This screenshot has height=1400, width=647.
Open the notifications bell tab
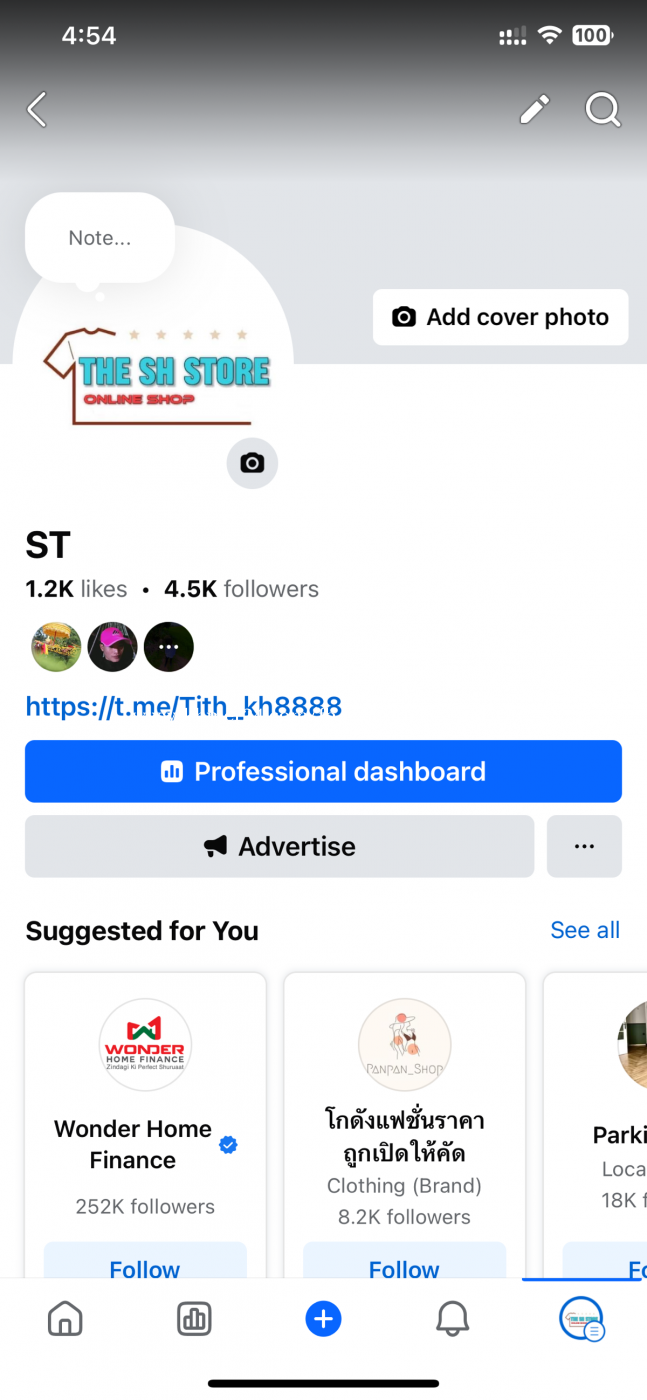tap(453, 1319)
